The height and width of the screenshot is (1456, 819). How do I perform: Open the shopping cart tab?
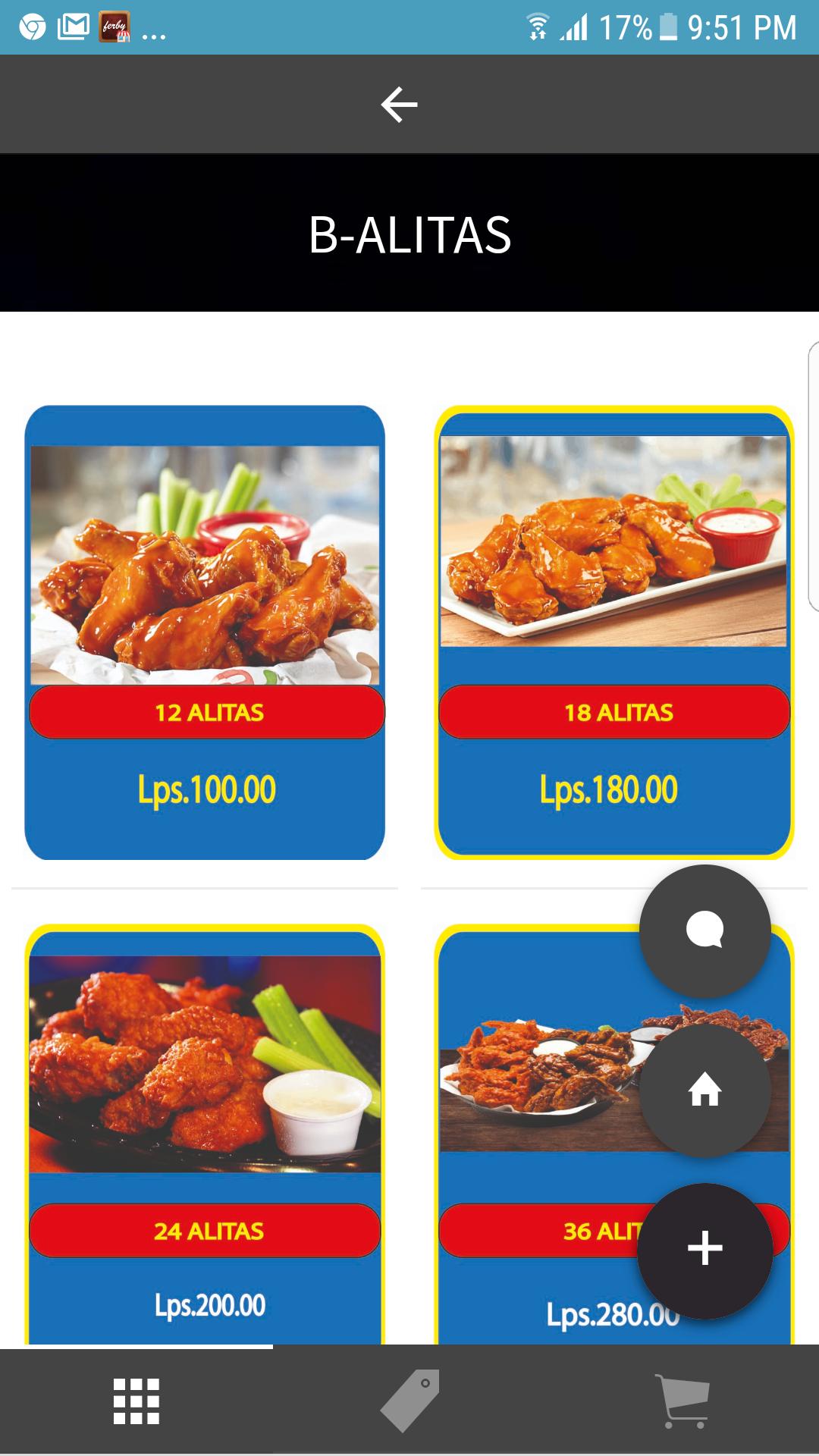(682, 1401)
